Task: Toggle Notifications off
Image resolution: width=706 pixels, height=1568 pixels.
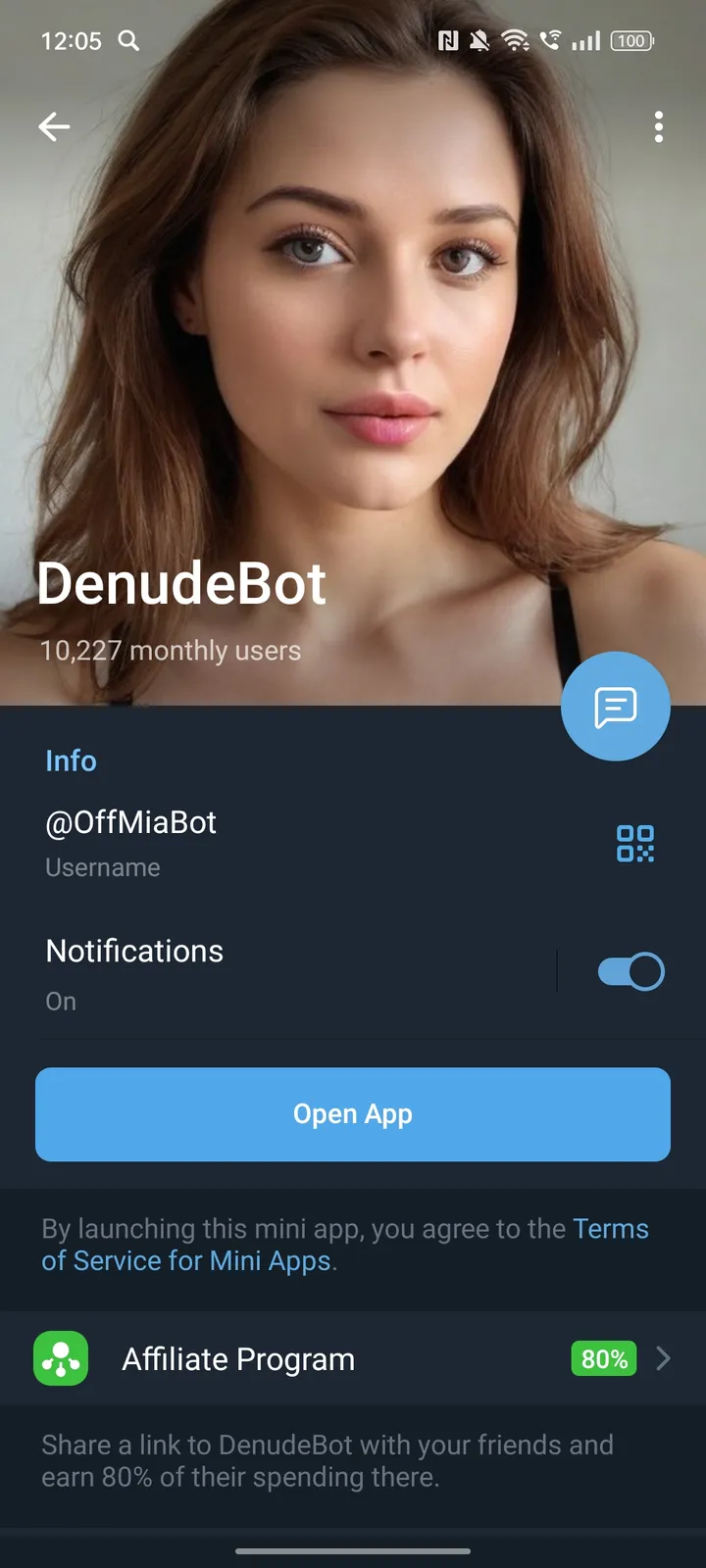Action: (630, 970)
